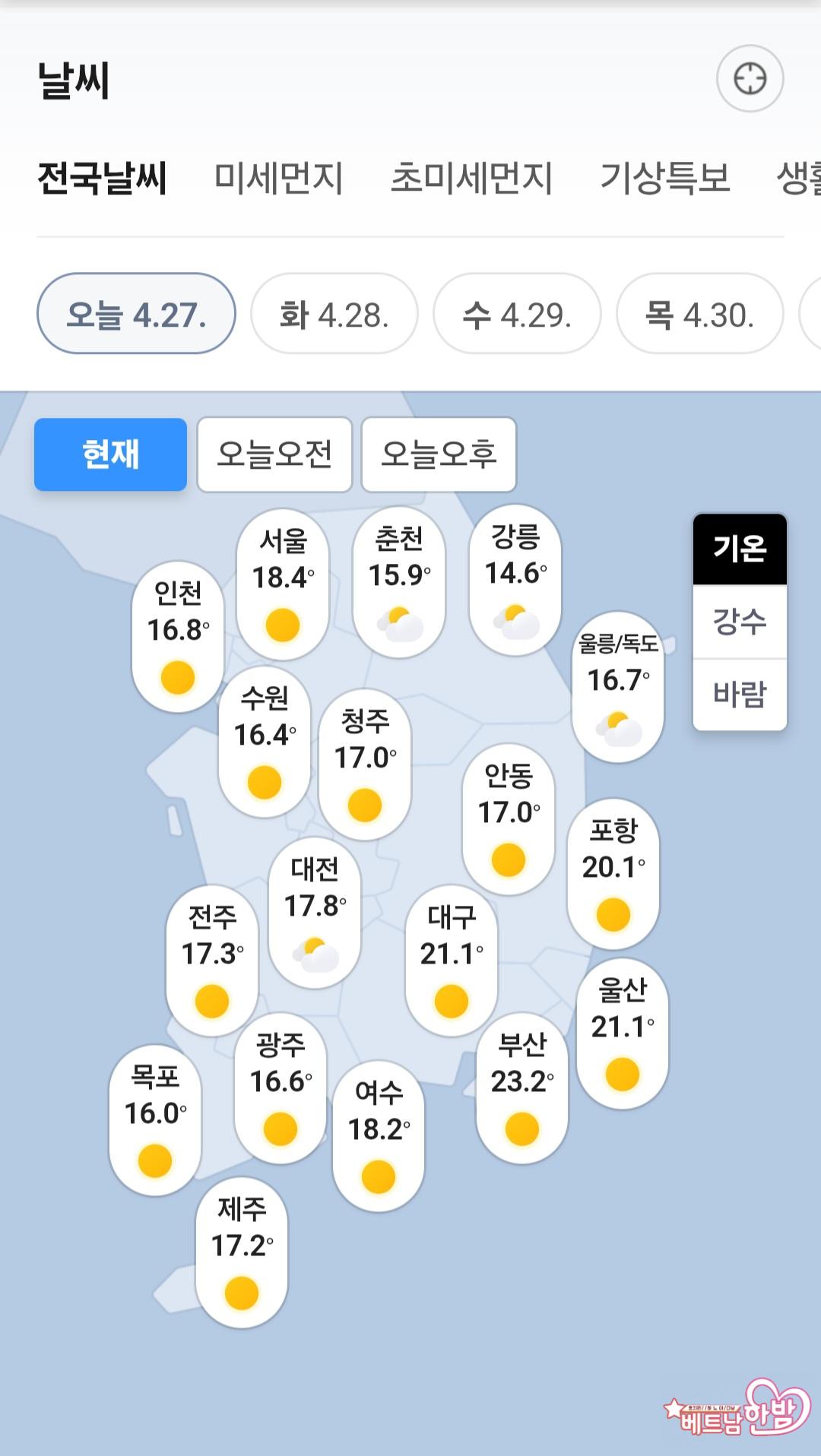
Task: View 제주 weather details
Action: coord(242,1252)
